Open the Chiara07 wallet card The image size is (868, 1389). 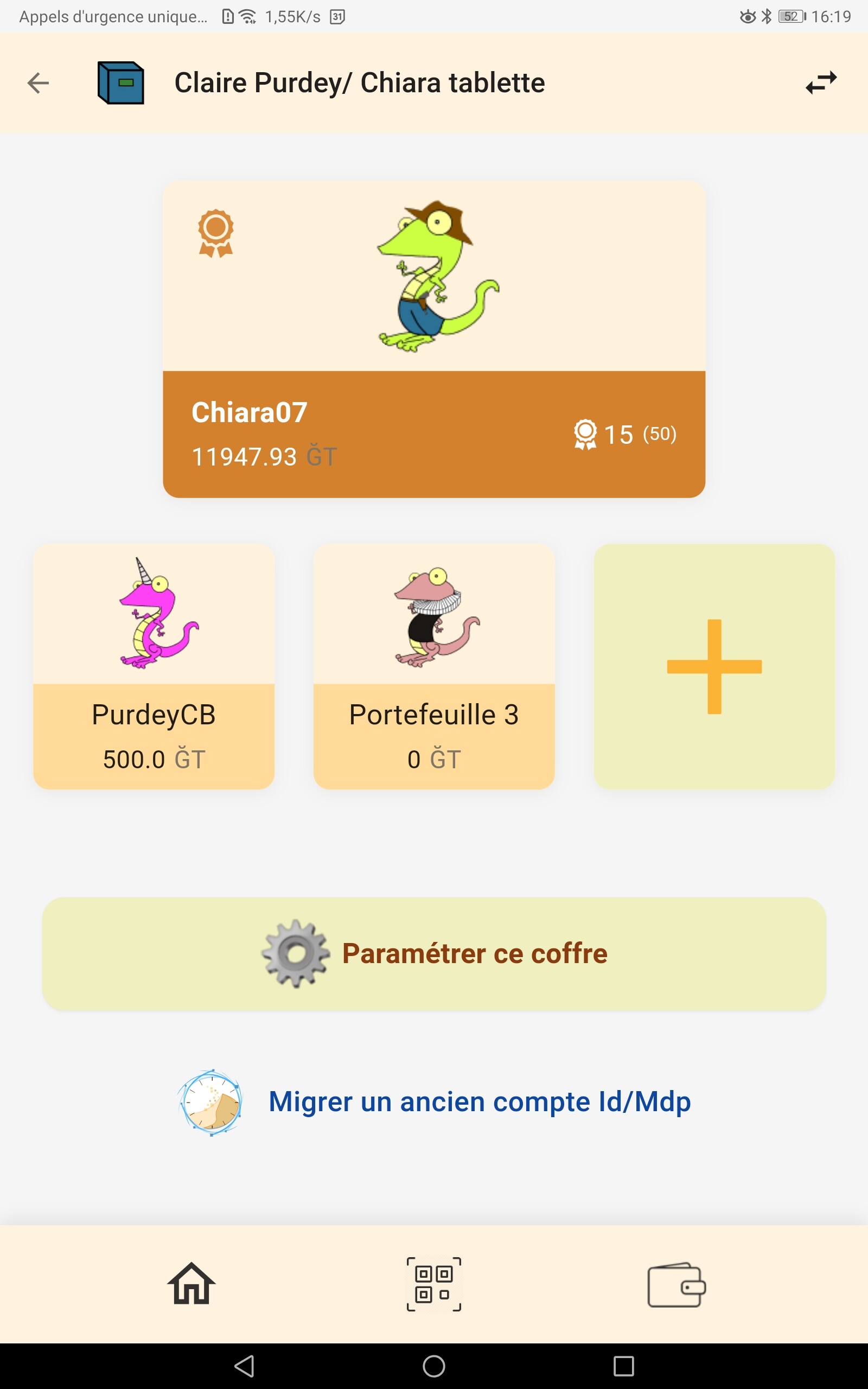(x=434, y=339)
